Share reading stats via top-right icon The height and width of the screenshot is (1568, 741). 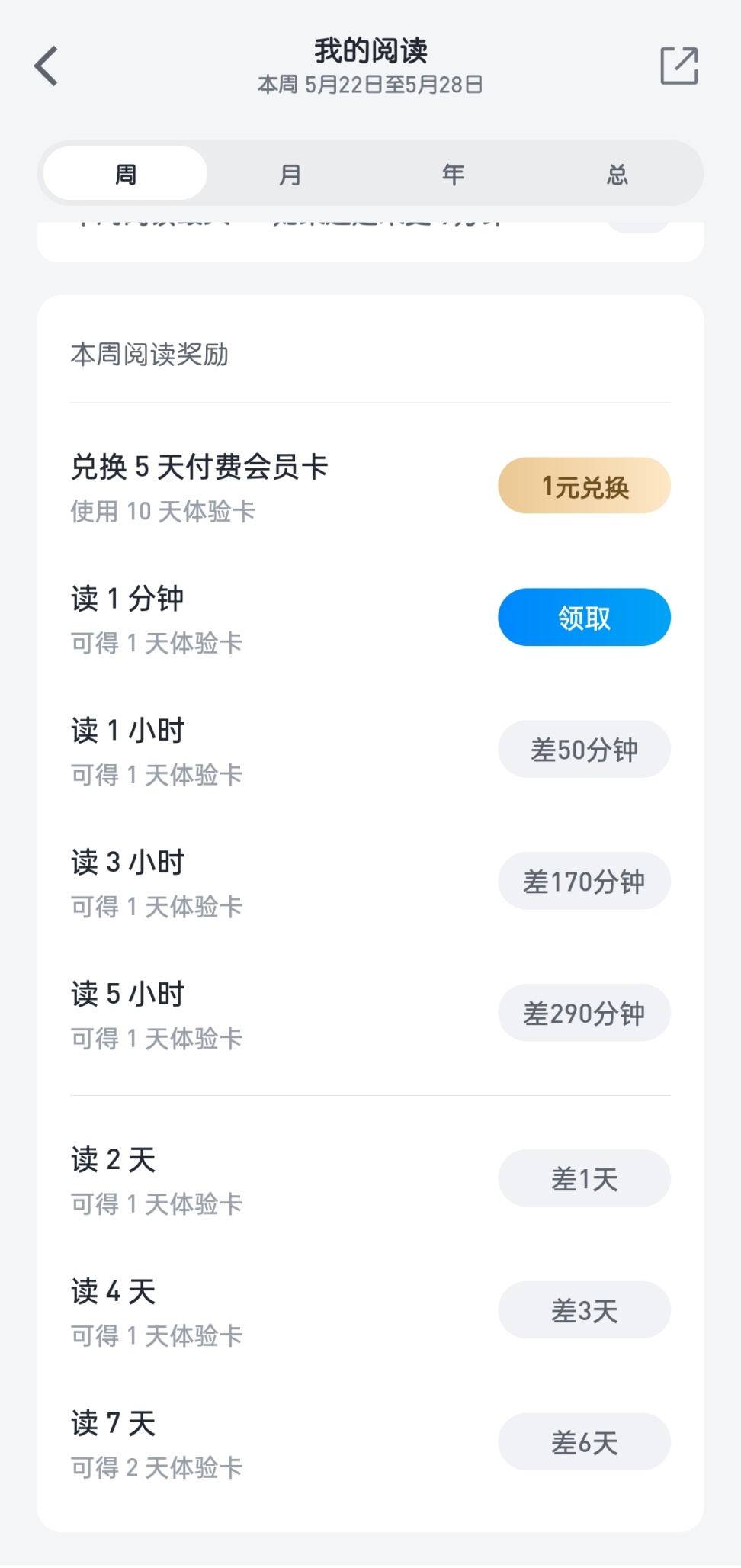pos(678,66)
